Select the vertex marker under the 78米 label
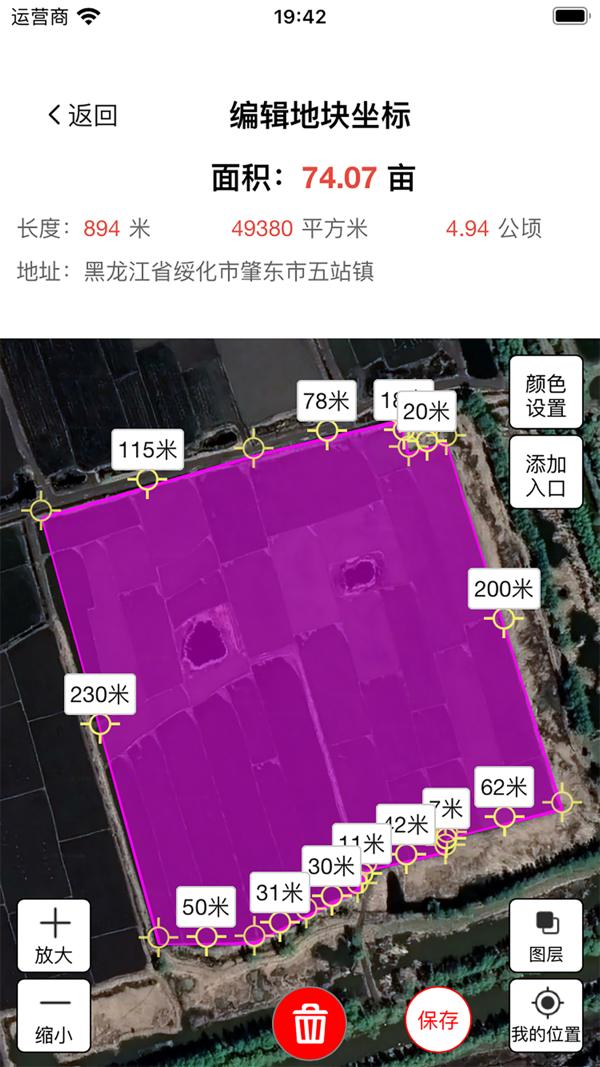The width and height of the screenshot is (600, 1067). [x=326, y=431]
